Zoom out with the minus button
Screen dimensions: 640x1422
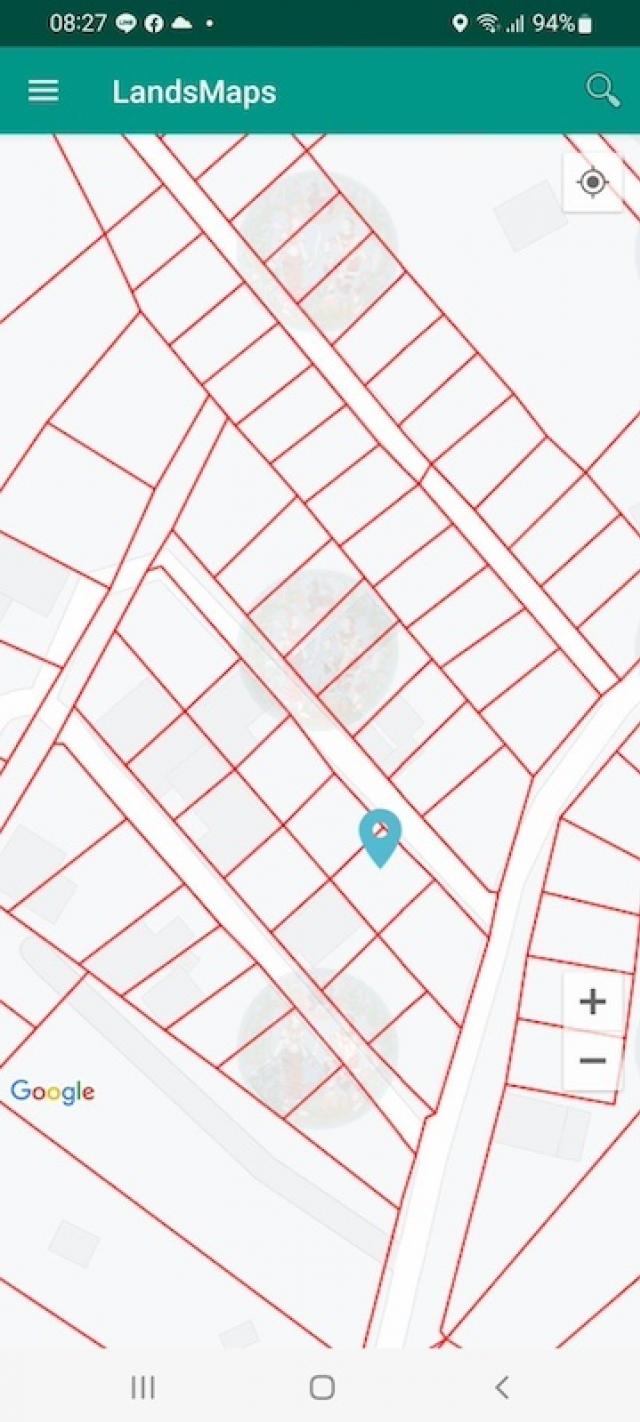[x=593, y=1060]
